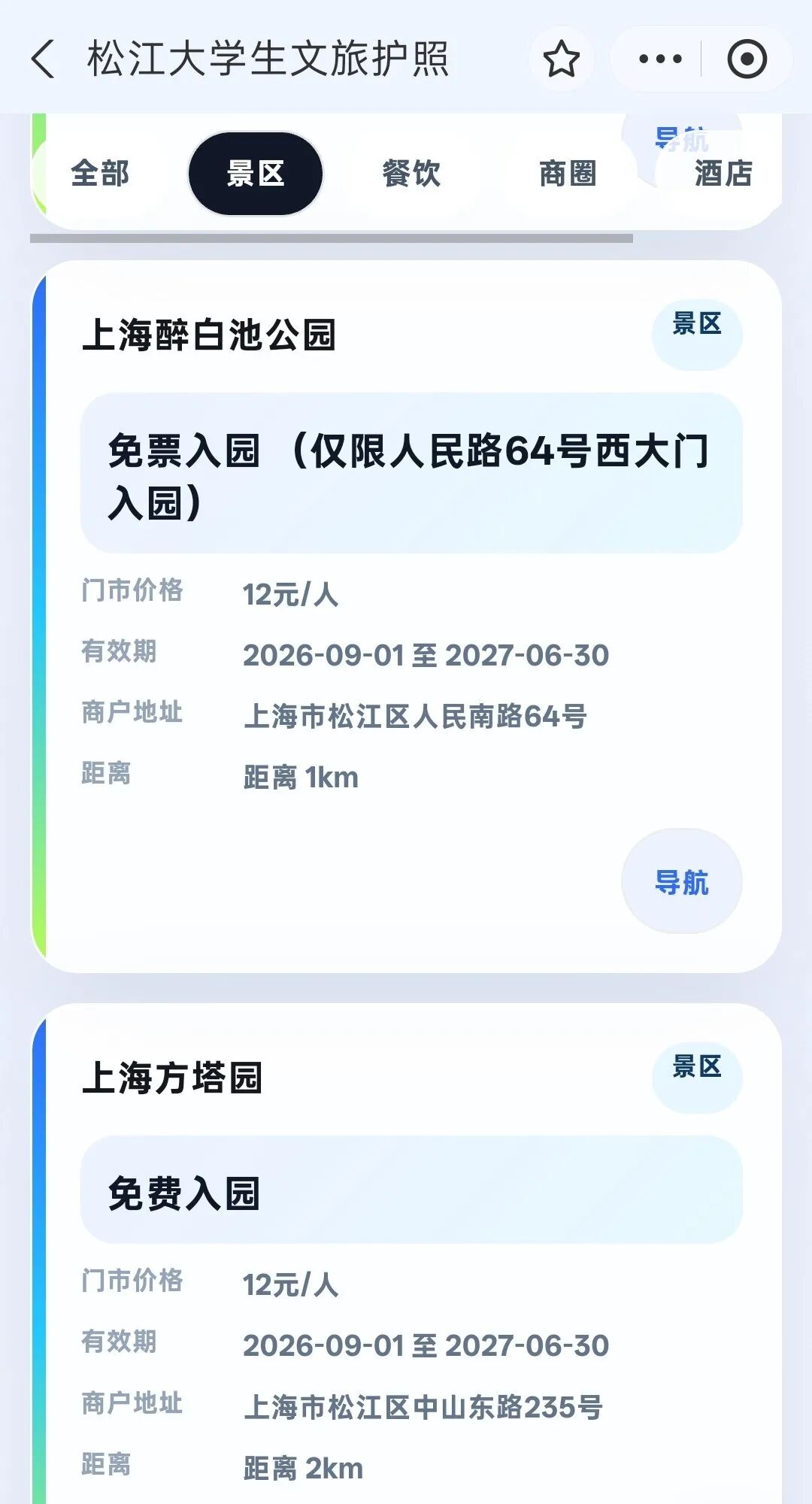This screenshot has width=812, height=1504.
Task: Open the three-dot more menu
Action: [660, 59]
